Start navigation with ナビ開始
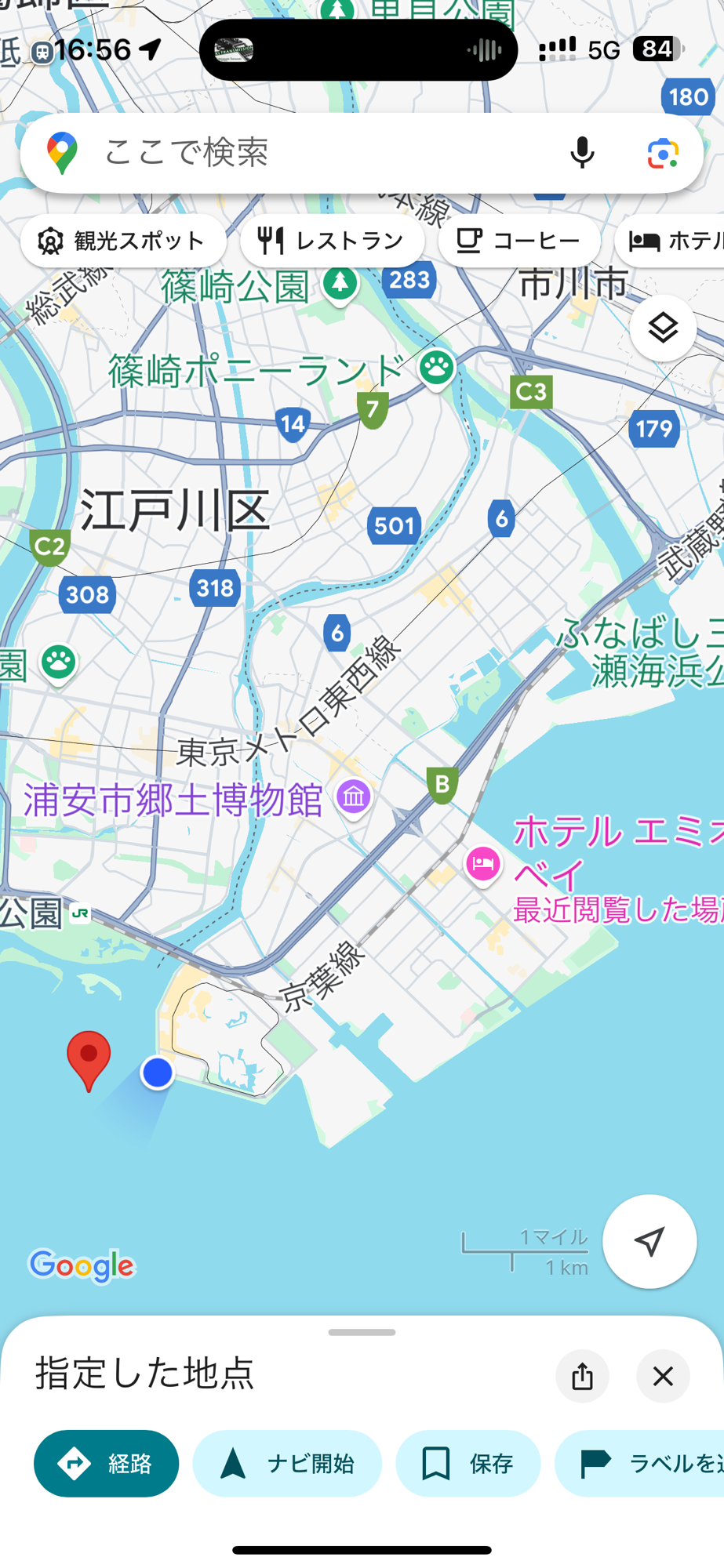 click(287, 1463)
